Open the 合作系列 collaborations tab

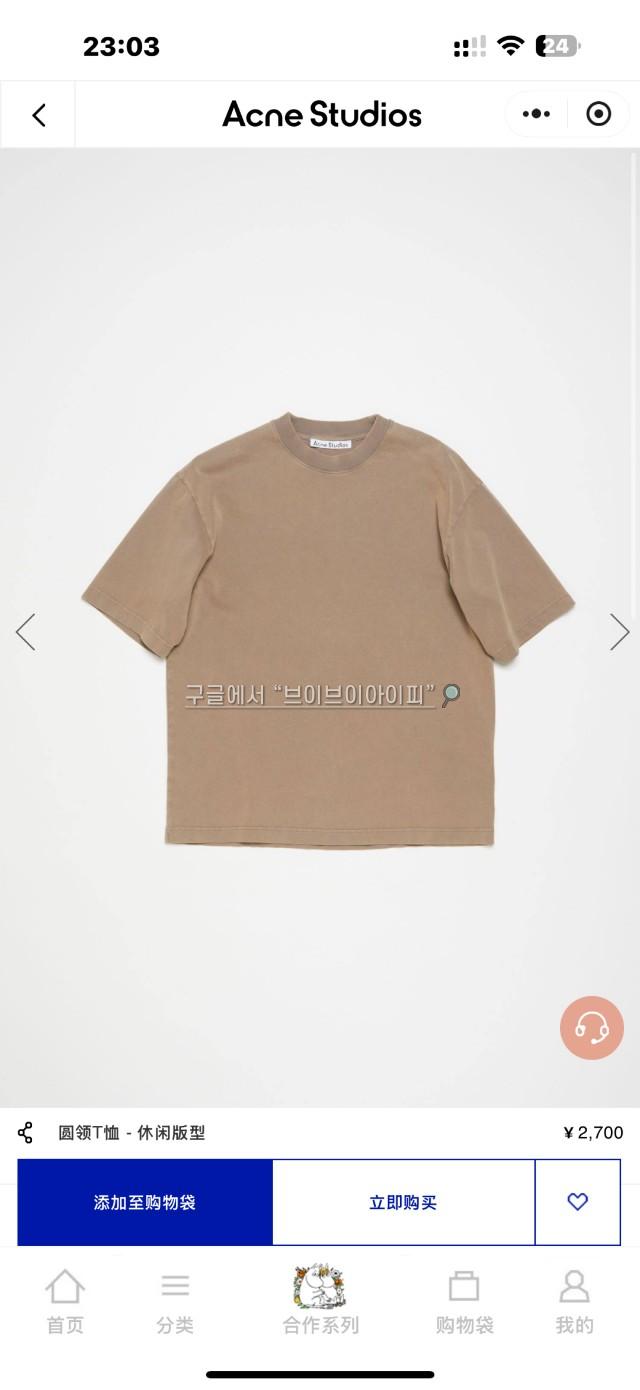pyautogui.click(x=320, y=1302)
